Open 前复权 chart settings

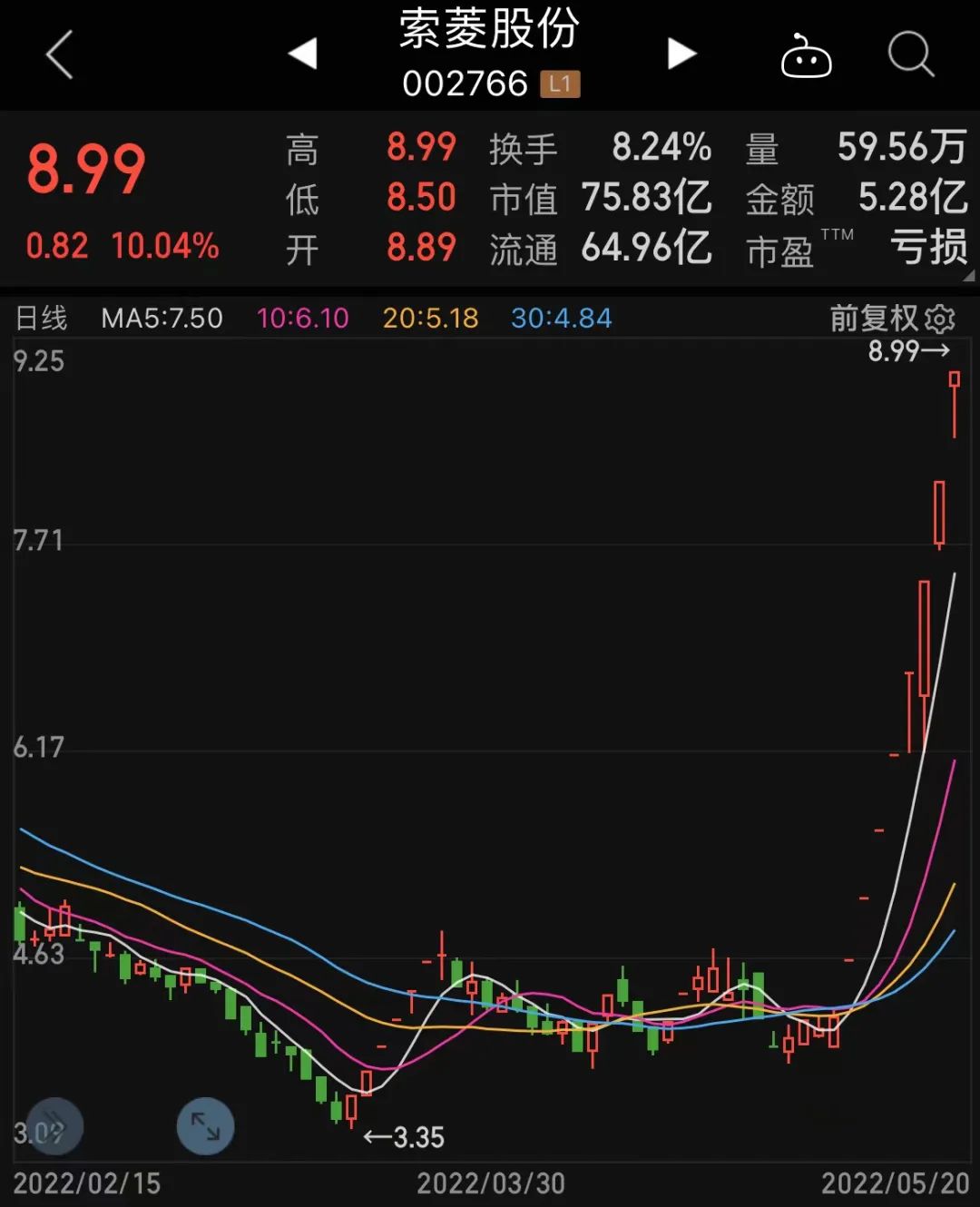pos(891,319)
